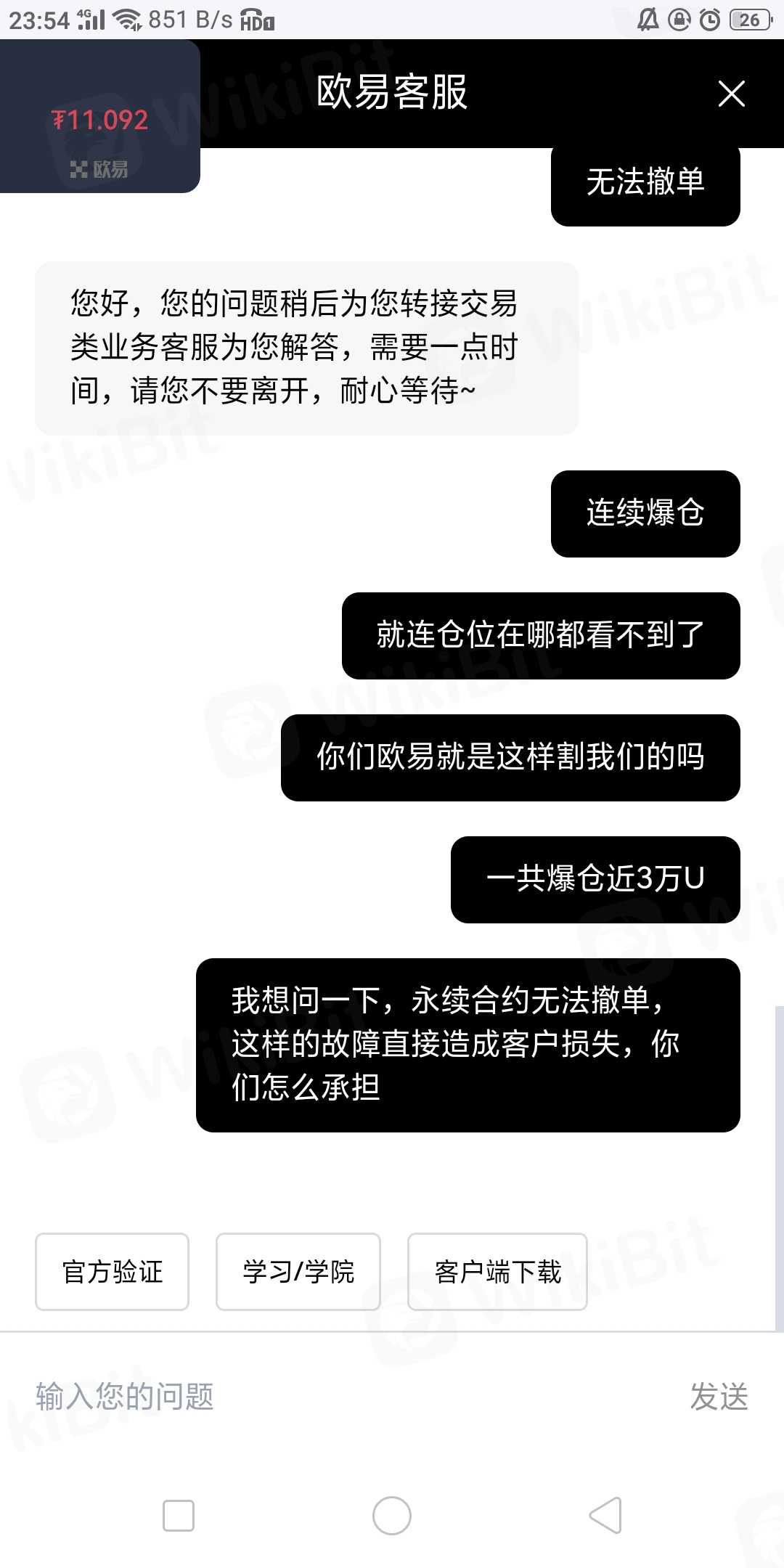This screenshot has width=784, height=1568.
Task: Send the message with 发送
Action: (x=719, y=1397)
